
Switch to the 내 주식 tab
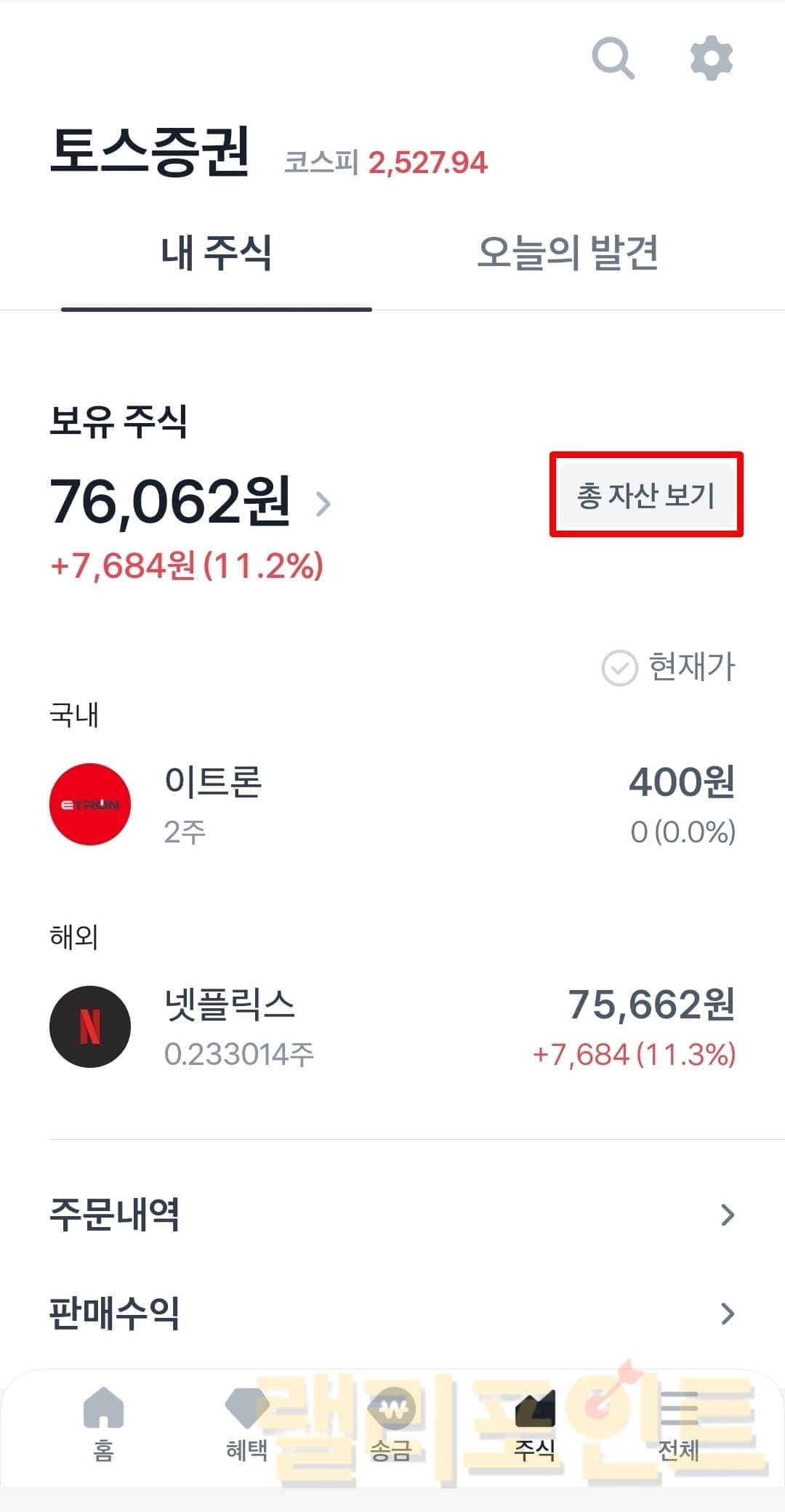[x=217, y=253]
